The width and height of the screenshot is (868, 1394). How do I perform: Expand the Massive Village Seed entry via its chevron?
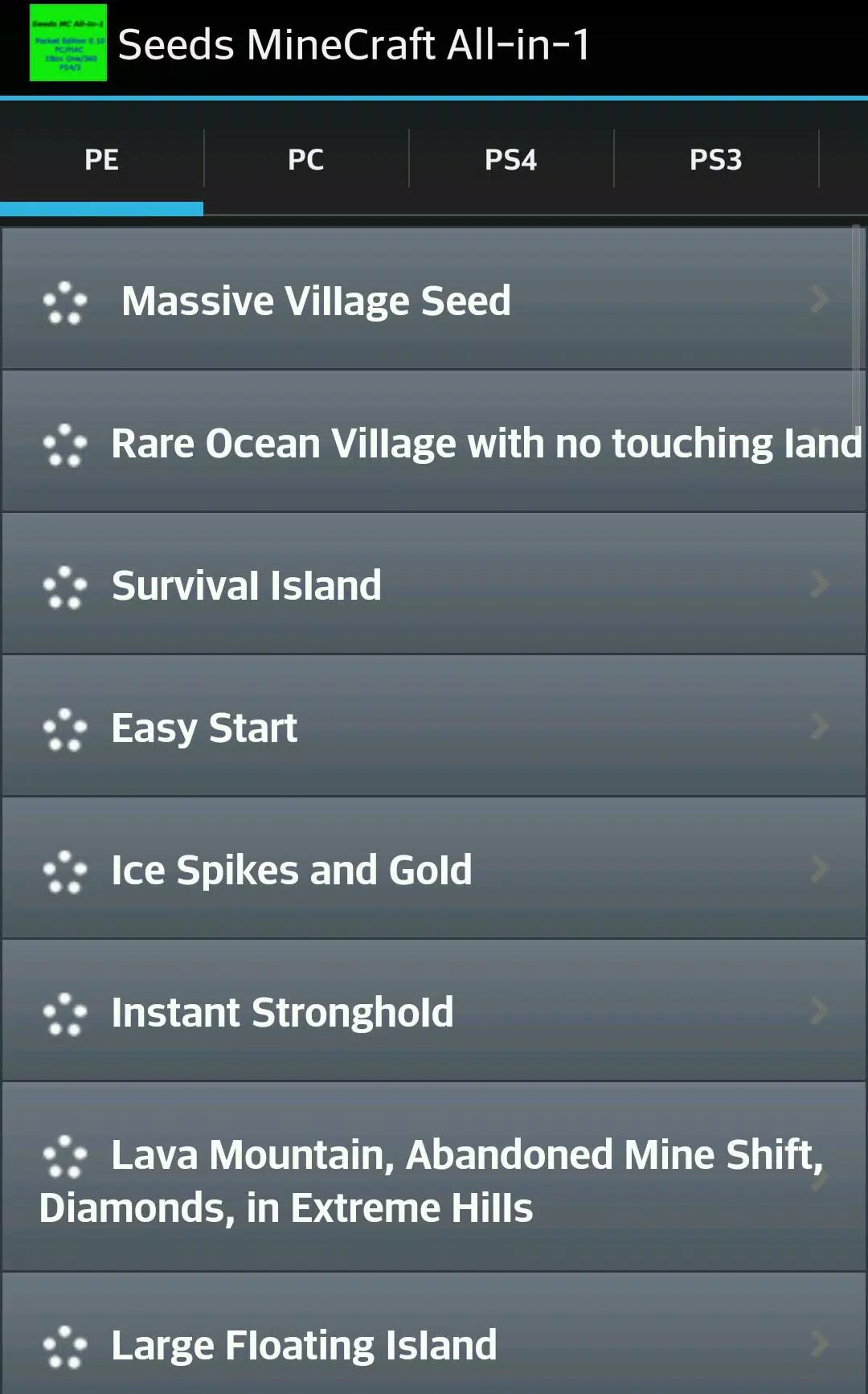point(820,299)
